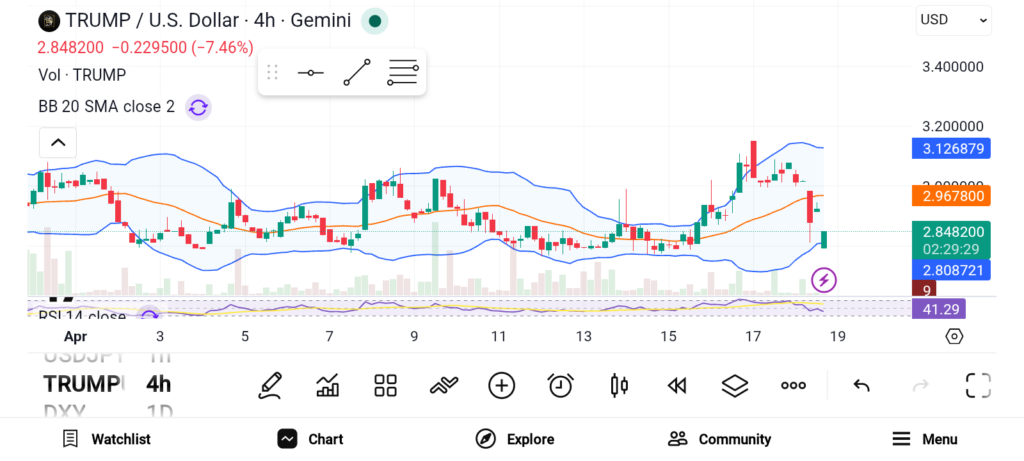Undo the last chart action
The width and height of the screenshot is (1024, 461).
coord(861,385)
